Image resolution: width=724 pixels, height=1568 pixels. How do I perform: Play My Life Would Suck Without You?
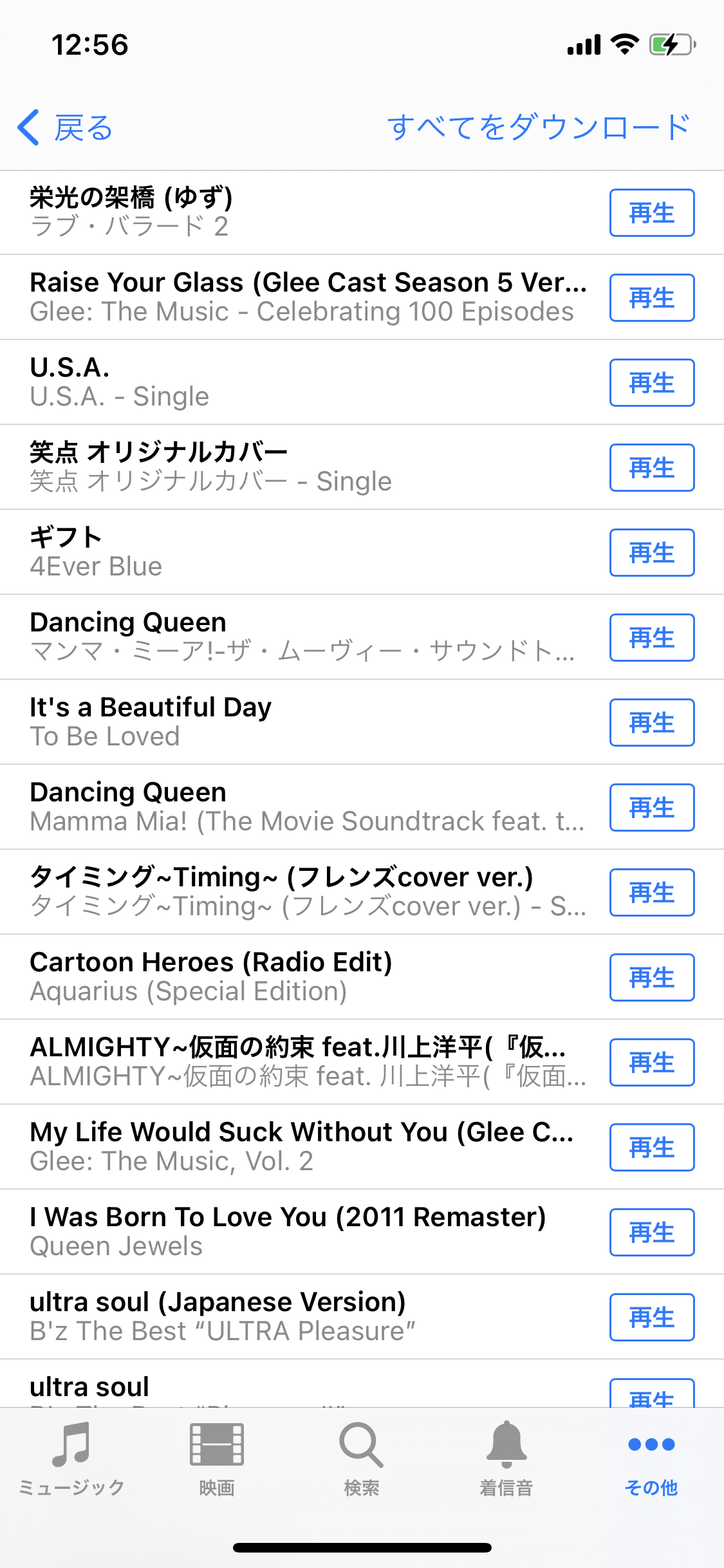point(651,1148)
